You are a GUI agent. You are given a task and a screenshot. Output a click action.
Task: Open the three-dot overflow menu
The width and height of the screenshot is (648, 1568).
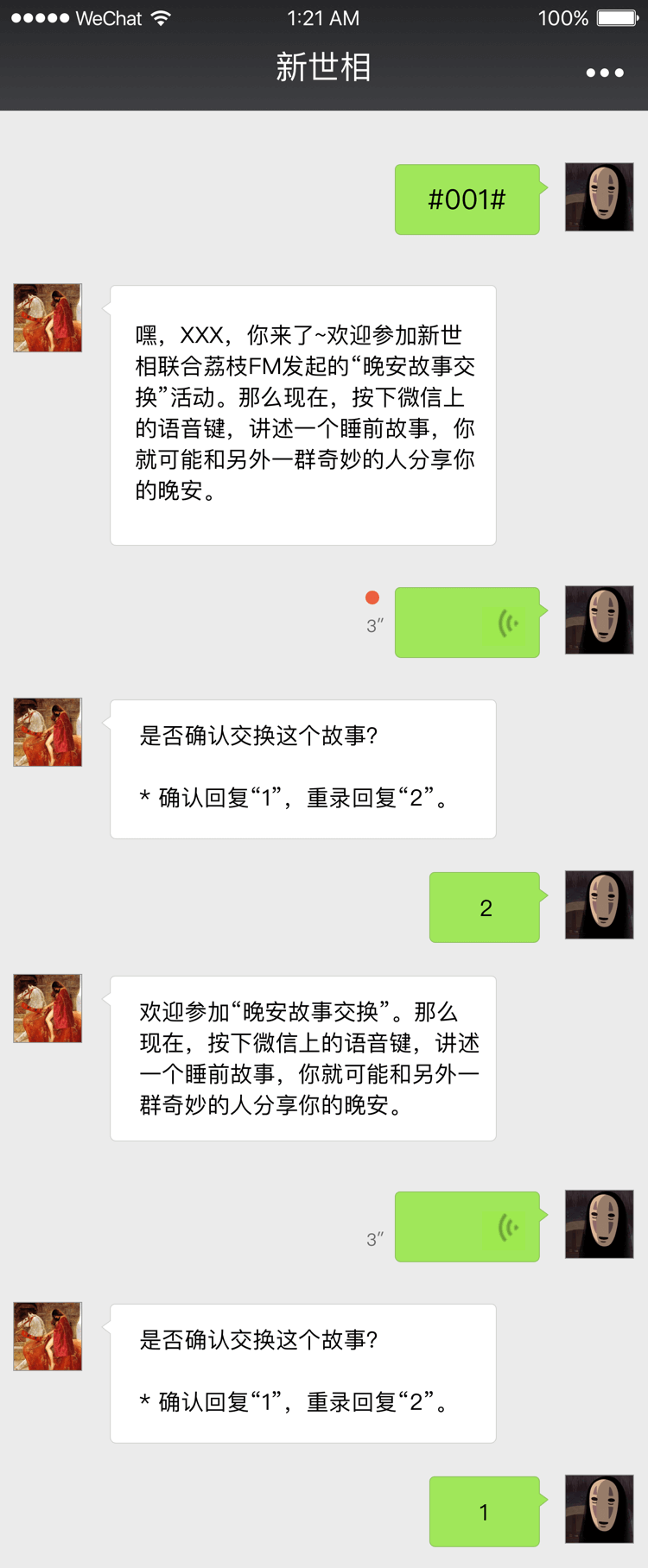[x=604, y=73]
